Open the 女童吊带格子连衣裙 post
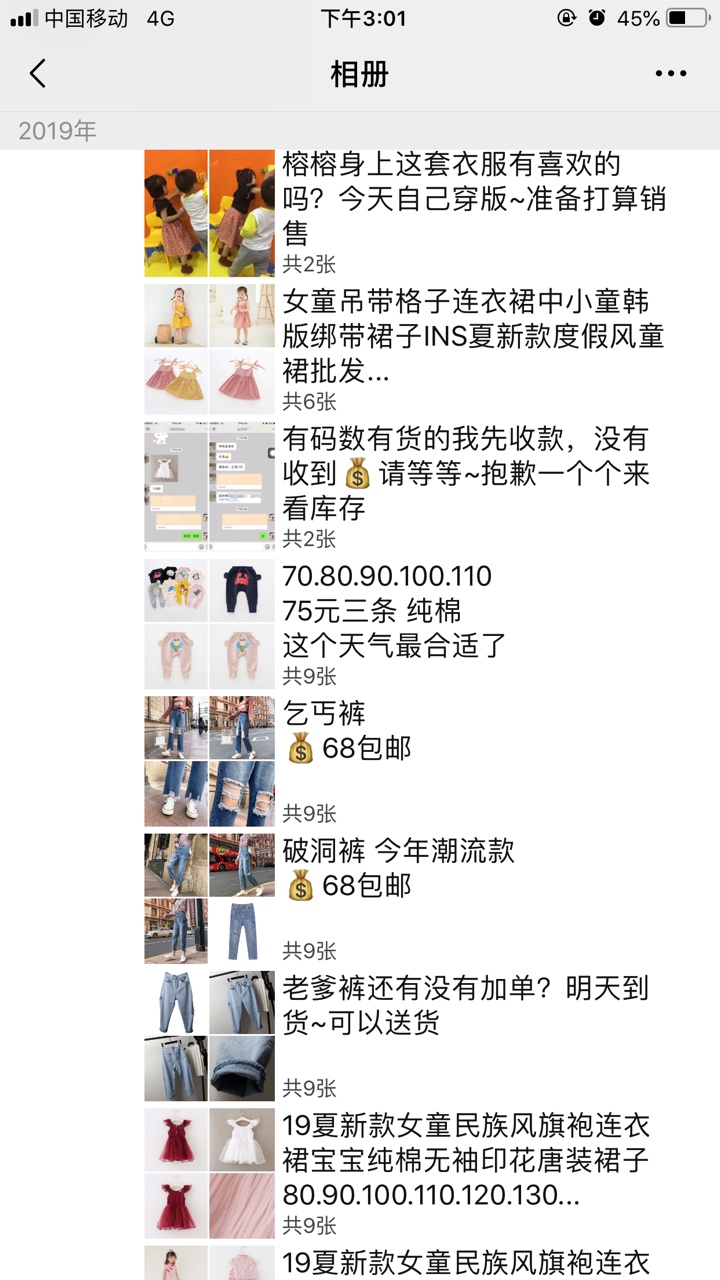 coord(473,336)
